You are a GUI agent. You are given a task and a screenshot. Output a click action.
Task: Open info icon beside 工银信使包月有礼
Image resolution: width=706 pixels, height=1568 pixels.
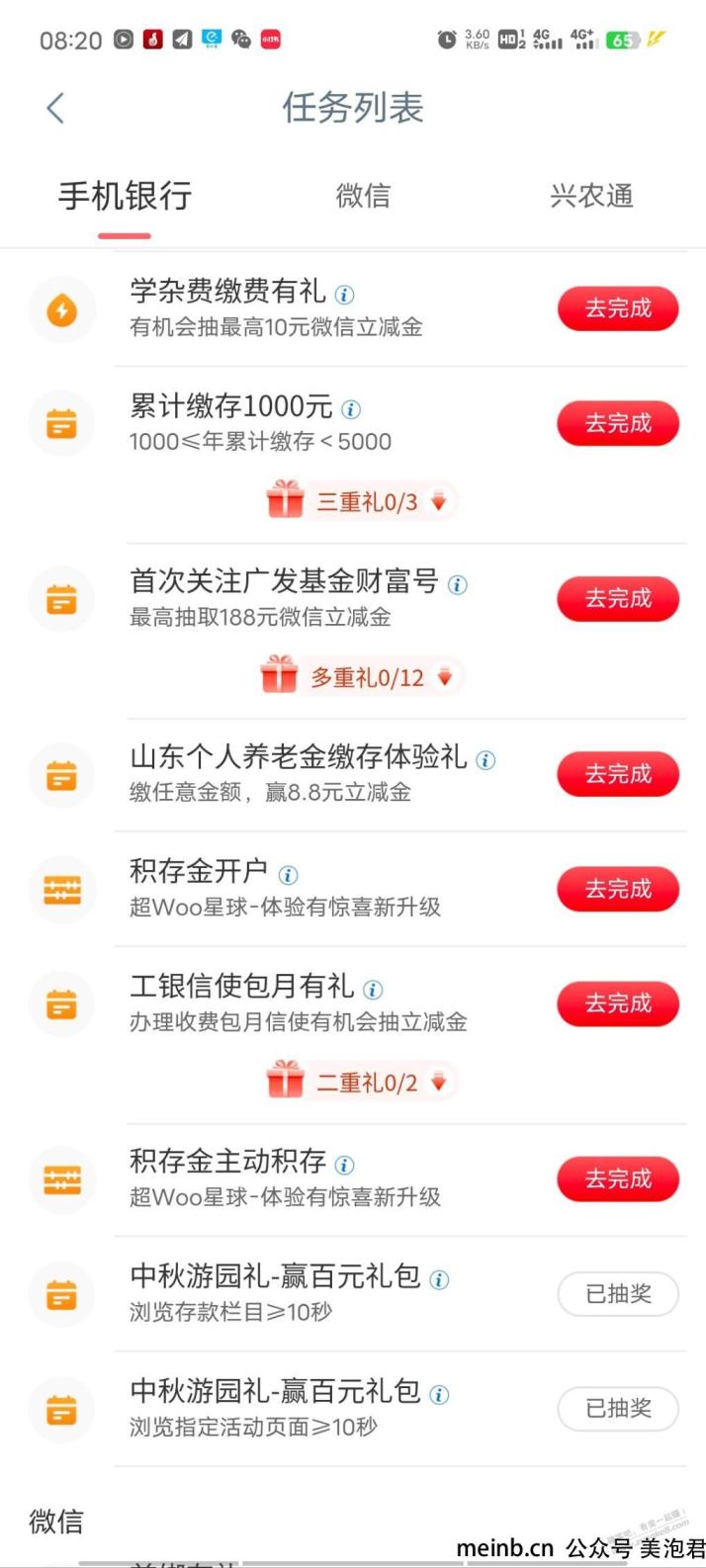tap(373, 989)
